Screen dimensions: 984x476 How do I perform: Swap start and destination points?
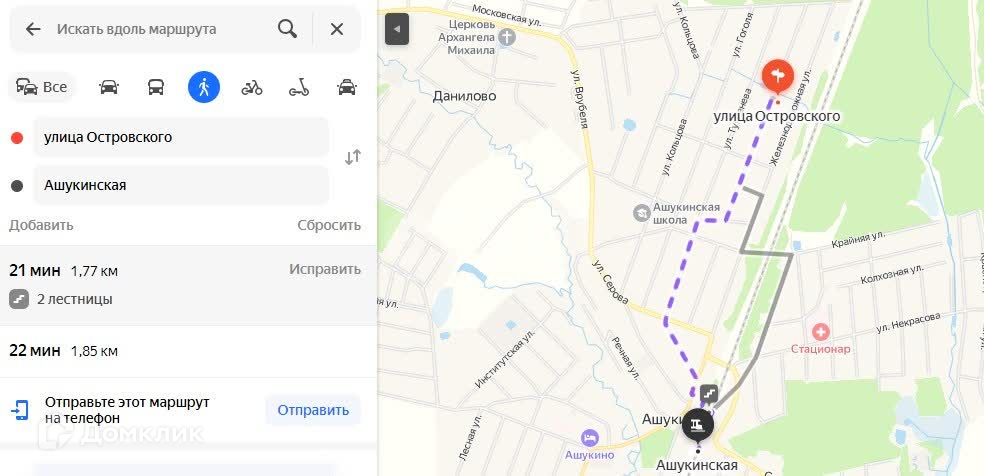pos(352,158)
